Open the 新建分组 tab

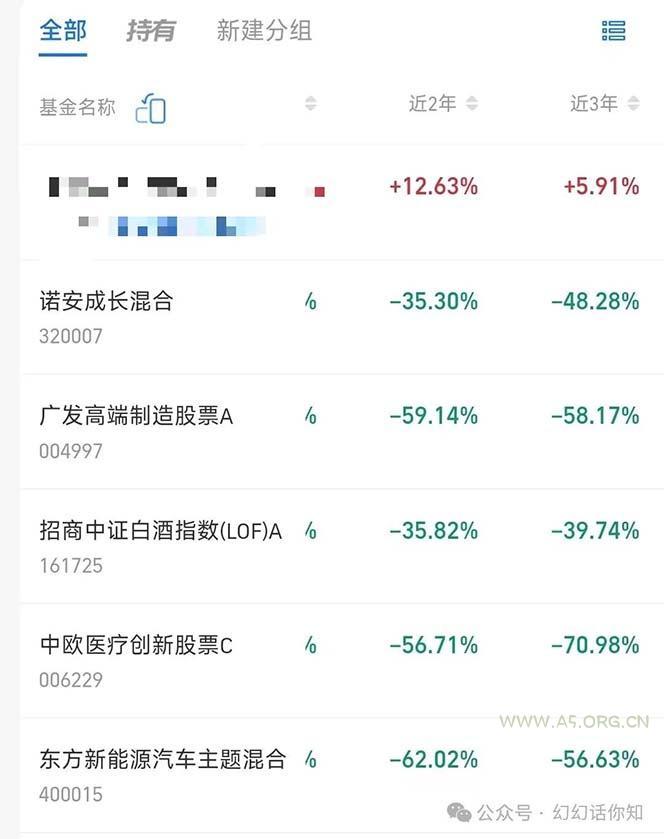pos(264,31)
